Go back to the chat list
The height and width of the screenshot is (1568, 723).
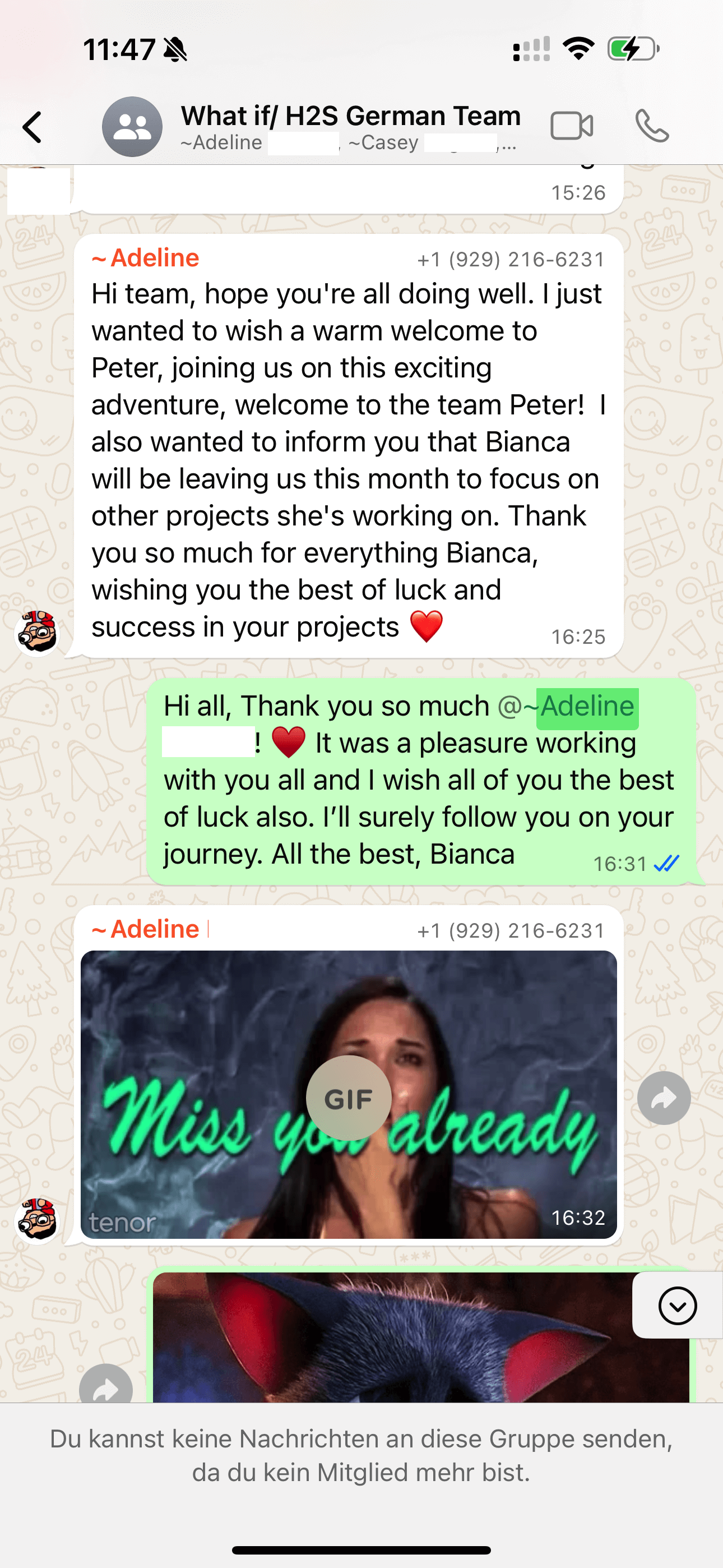[33, 127]
